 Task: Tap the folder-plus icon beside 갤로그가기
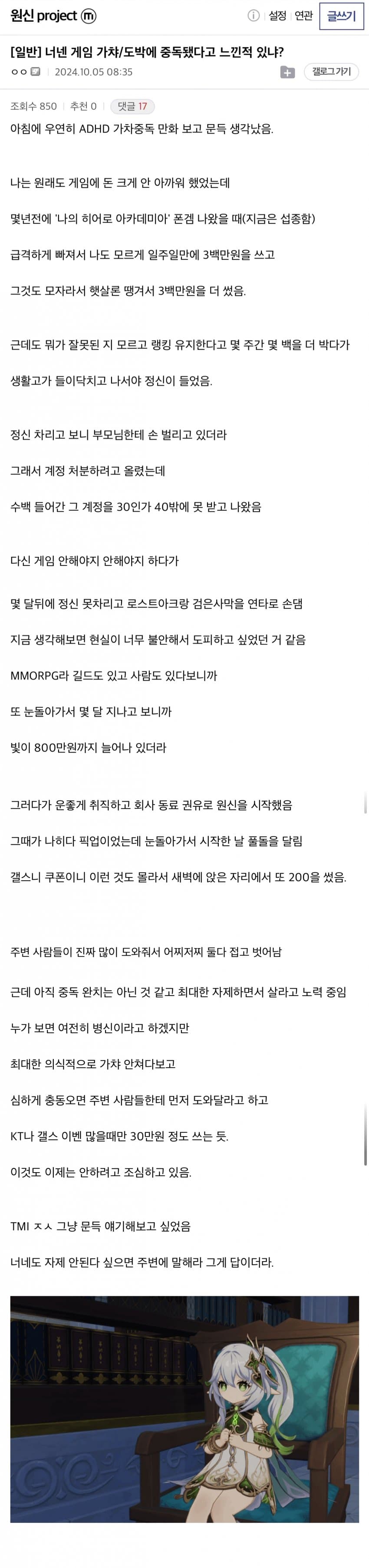[x=287, y=72]
